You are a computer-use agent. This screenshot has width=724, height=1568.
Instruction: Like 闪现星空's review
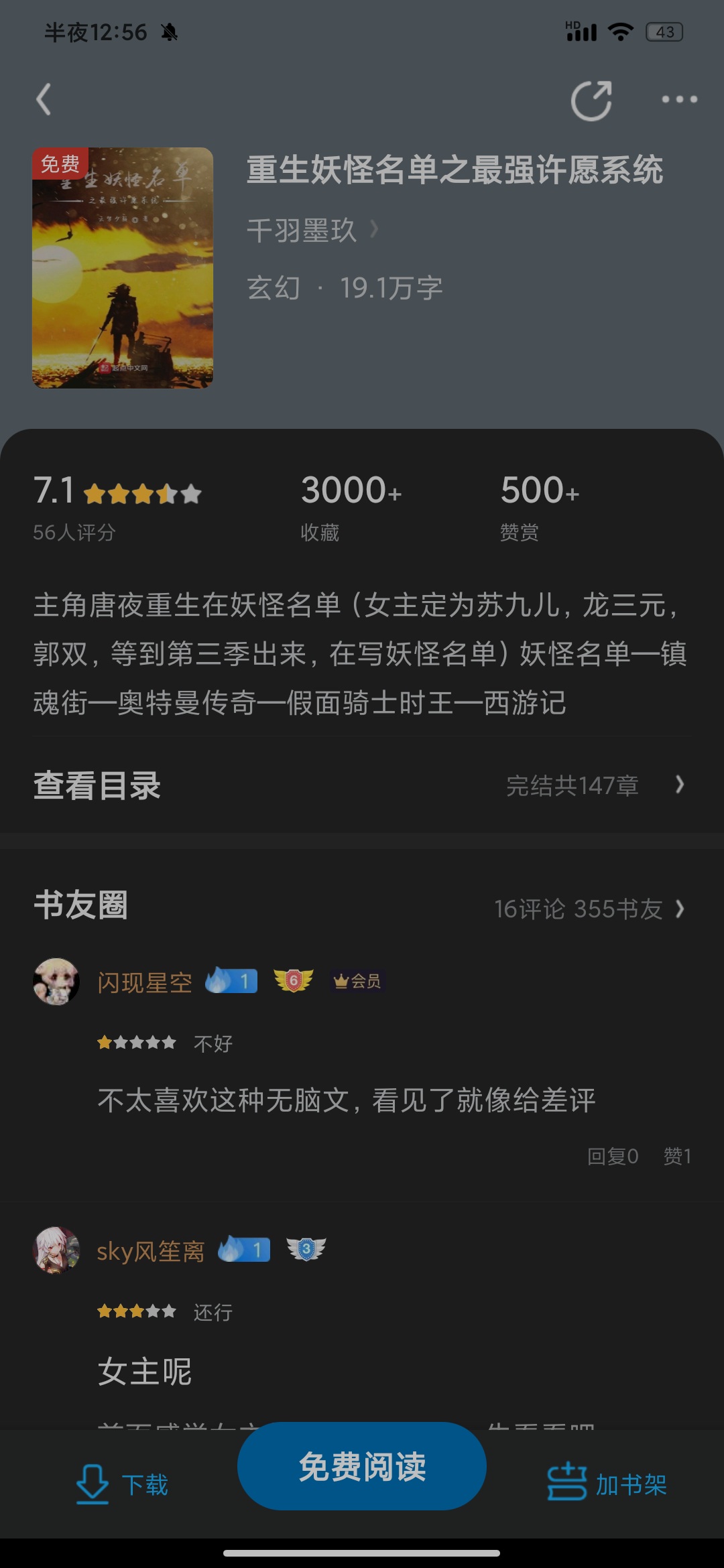(677, 1156)
